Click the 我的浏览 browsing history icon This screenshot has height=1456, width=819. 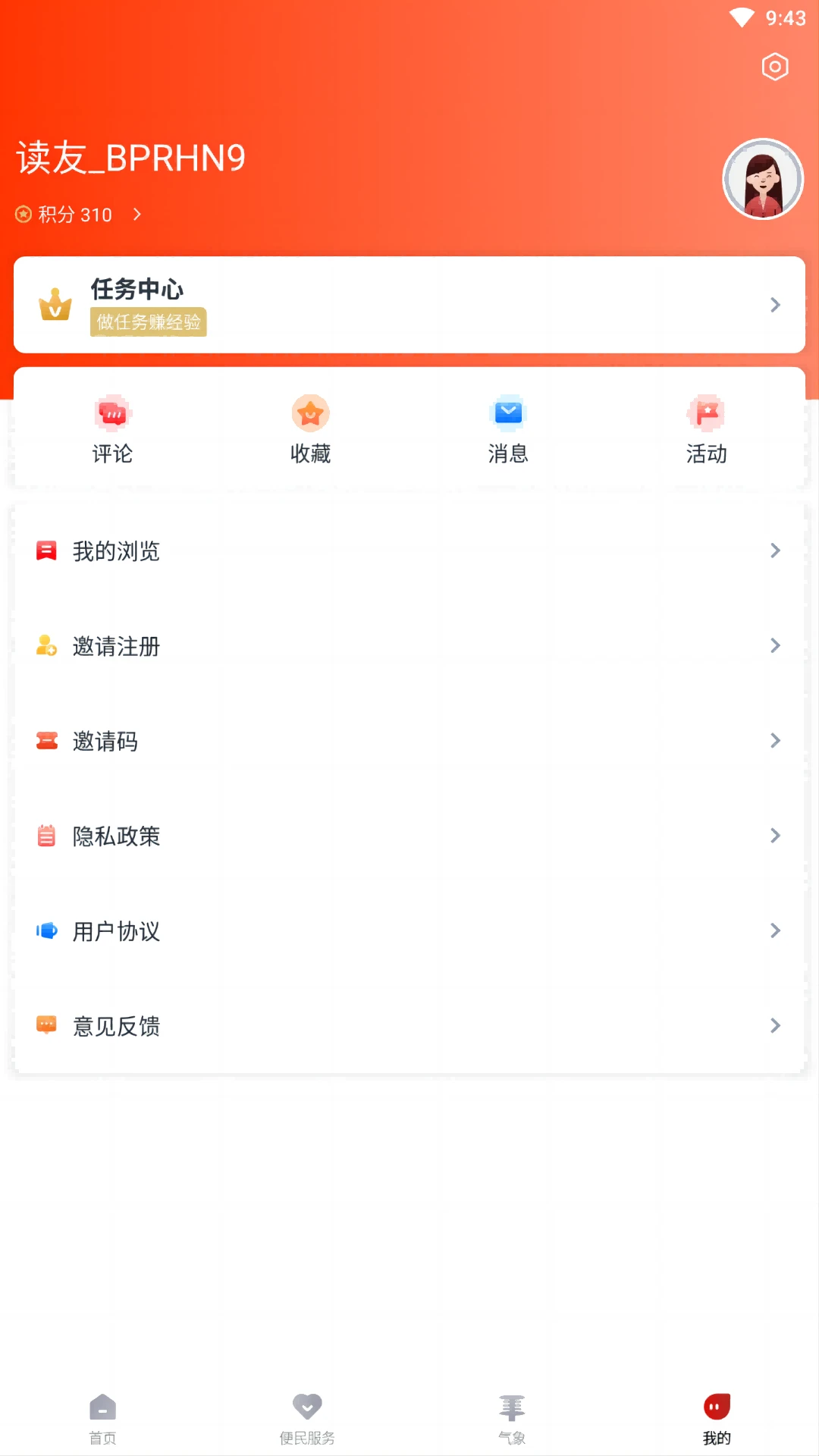coord(47,551)
